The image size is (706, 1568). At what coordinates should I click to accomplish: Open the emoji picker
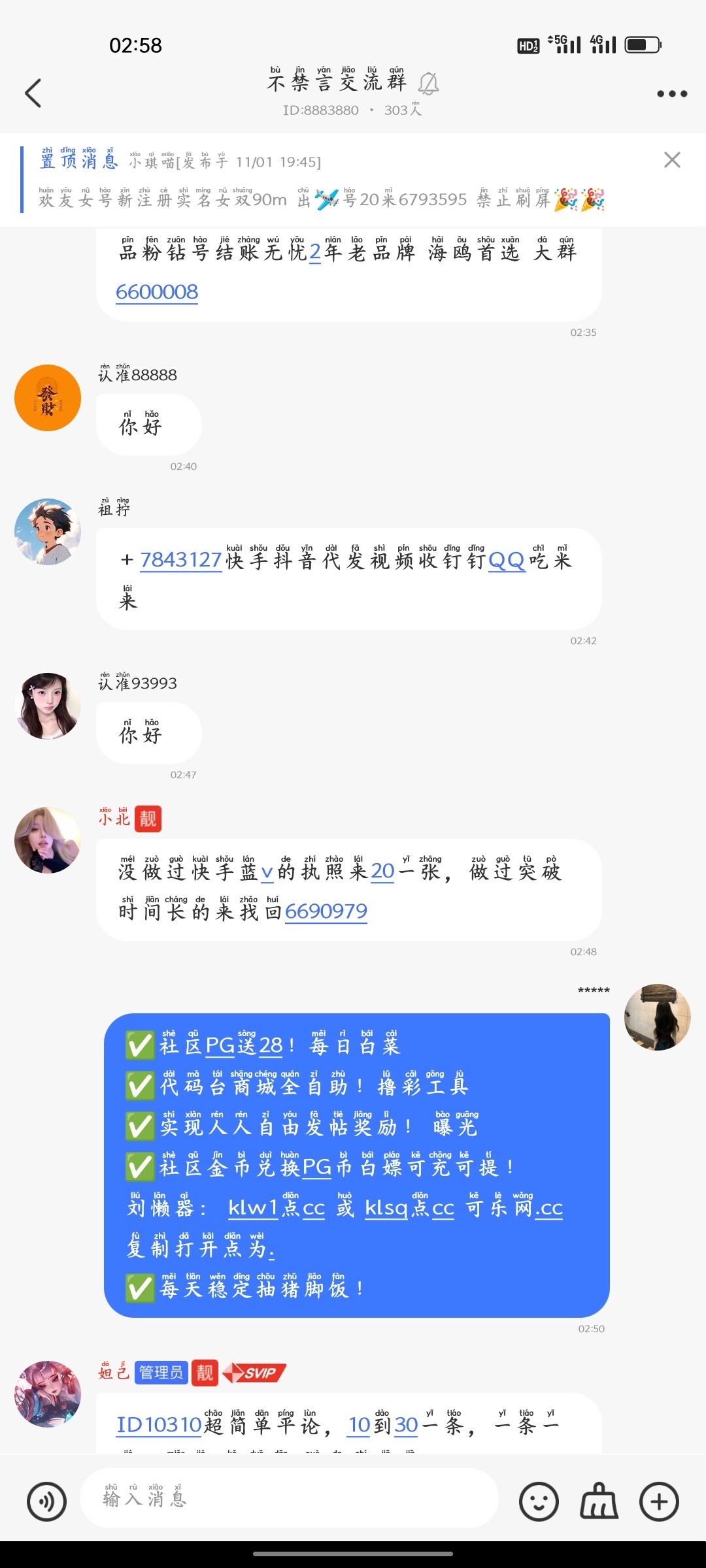(539, 1501)
